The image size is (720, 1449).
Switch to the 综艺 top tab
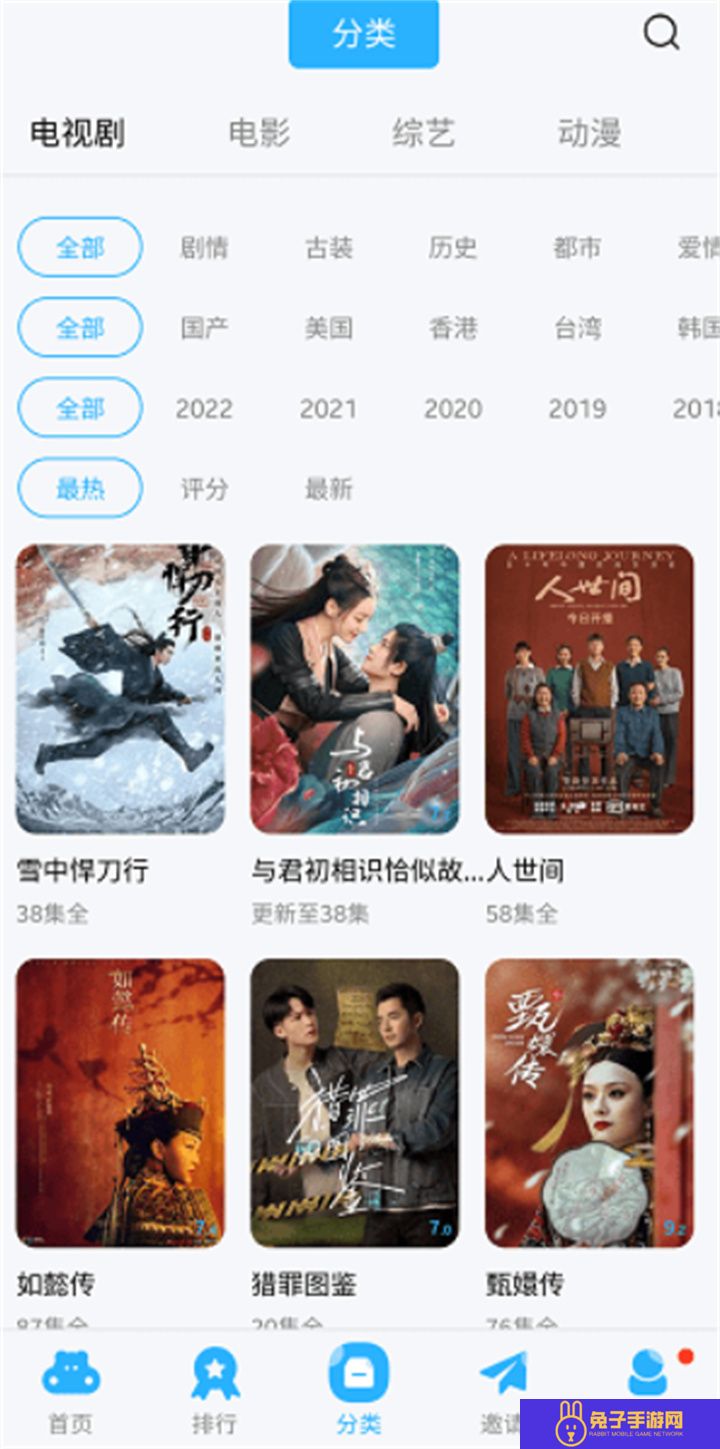[424, 132]
